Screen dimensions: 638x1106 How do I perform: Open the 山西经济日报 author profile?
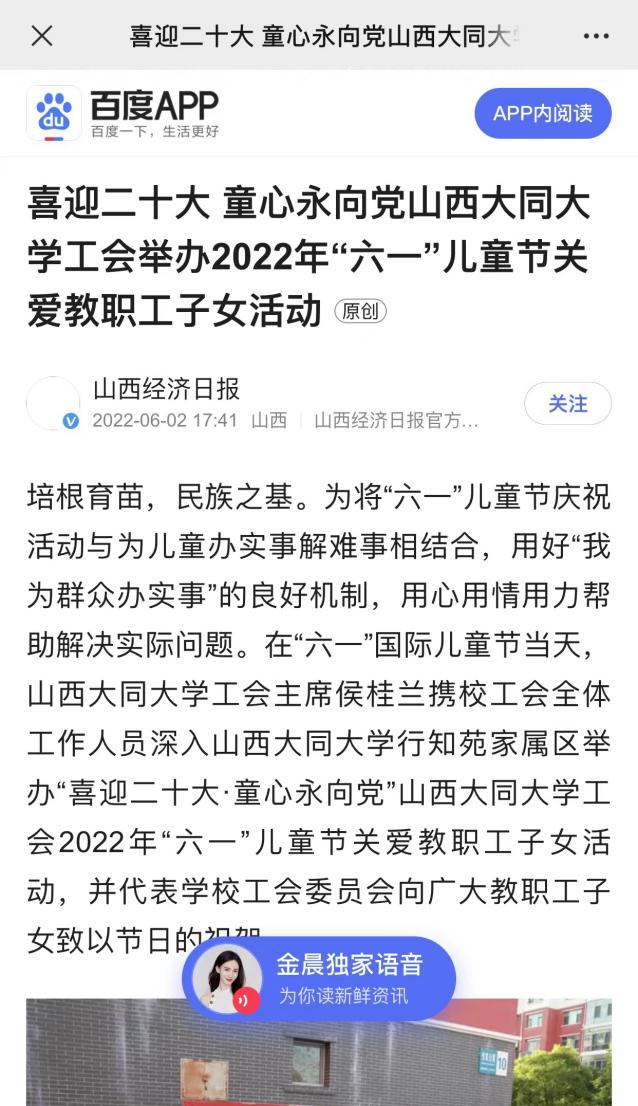click(x=166, y=389)
